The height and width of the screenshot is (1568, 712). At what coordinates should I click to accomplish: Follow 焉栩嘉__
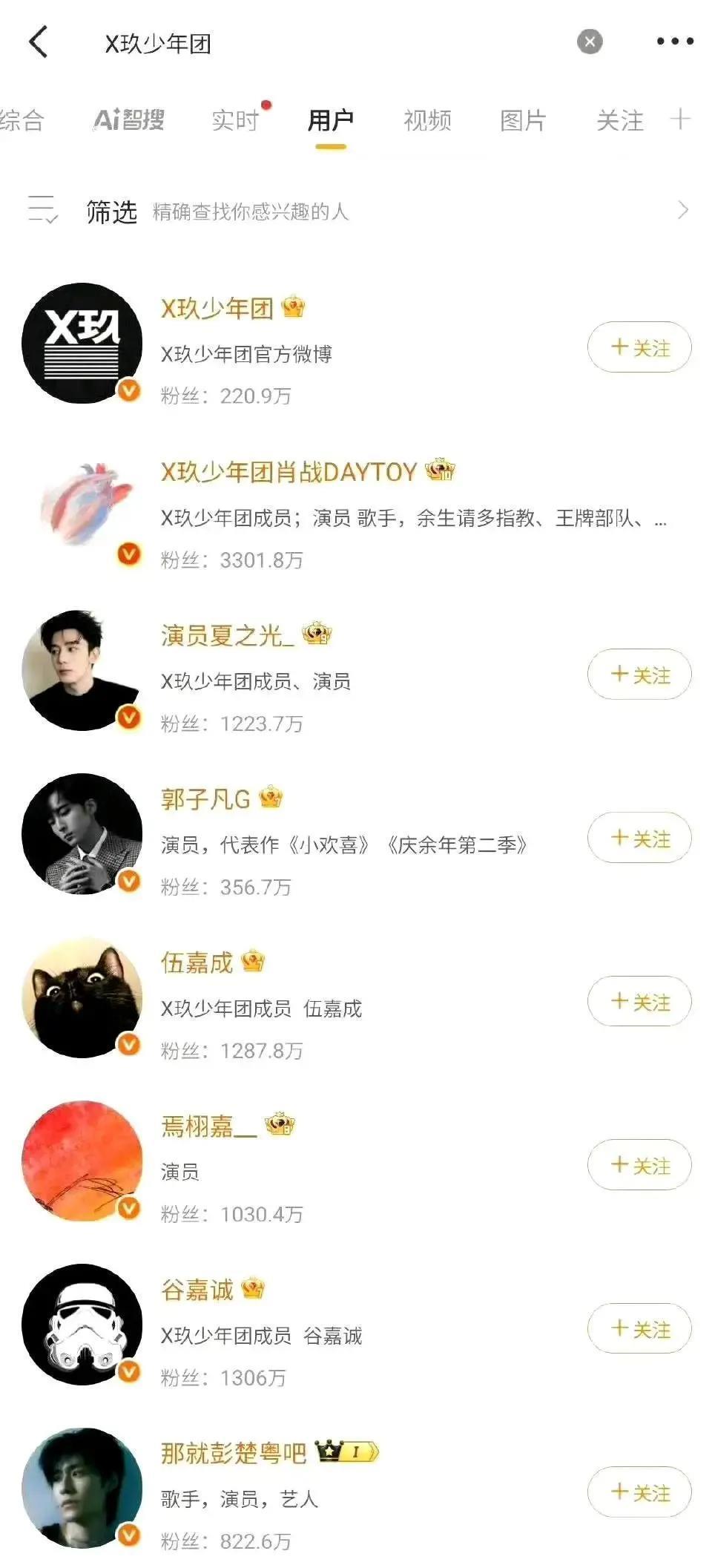pyautogui.click(x=639, y=1165)
